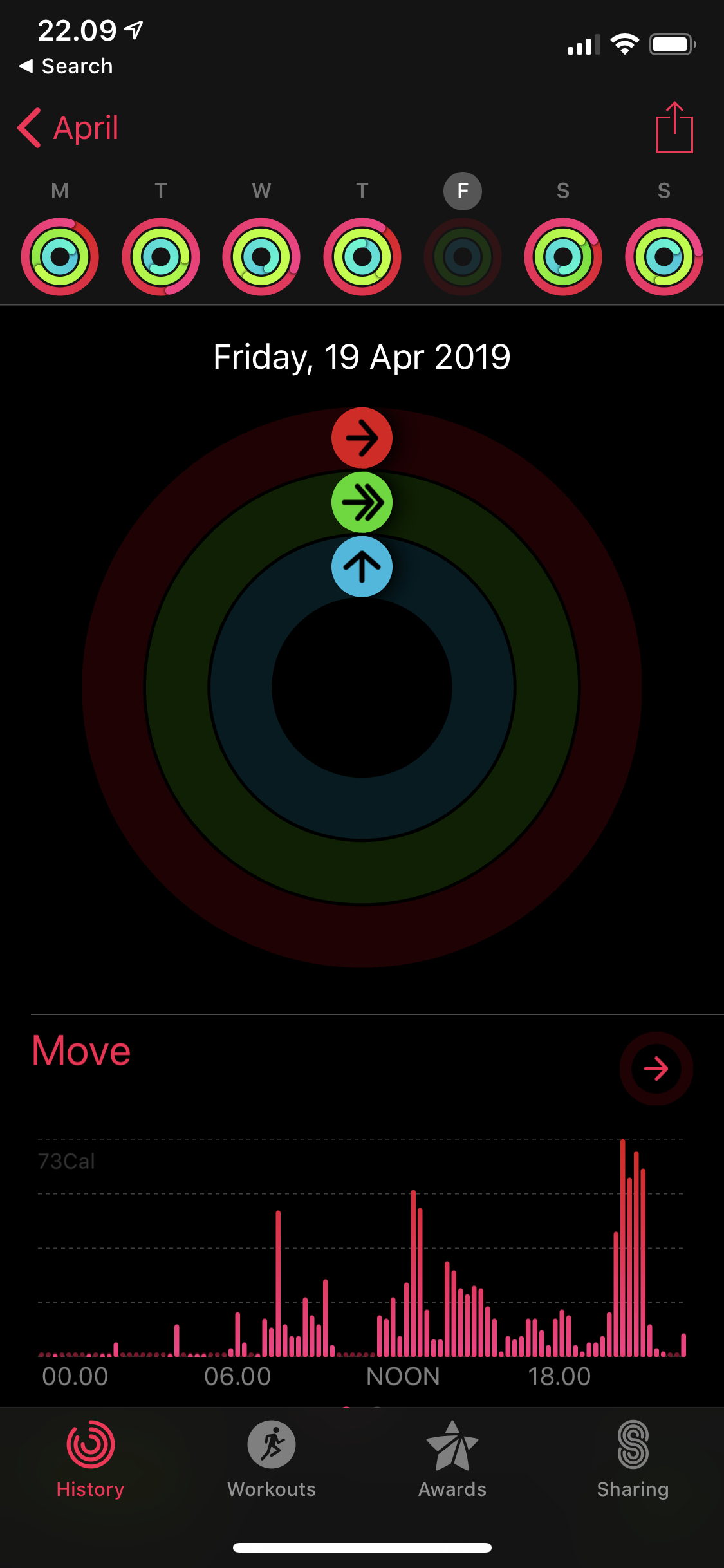Image resolution: width=724 pixels, height=1568 pixels.
Task: Select Saturday's activity rings
Action: click(x=563, y=257)
